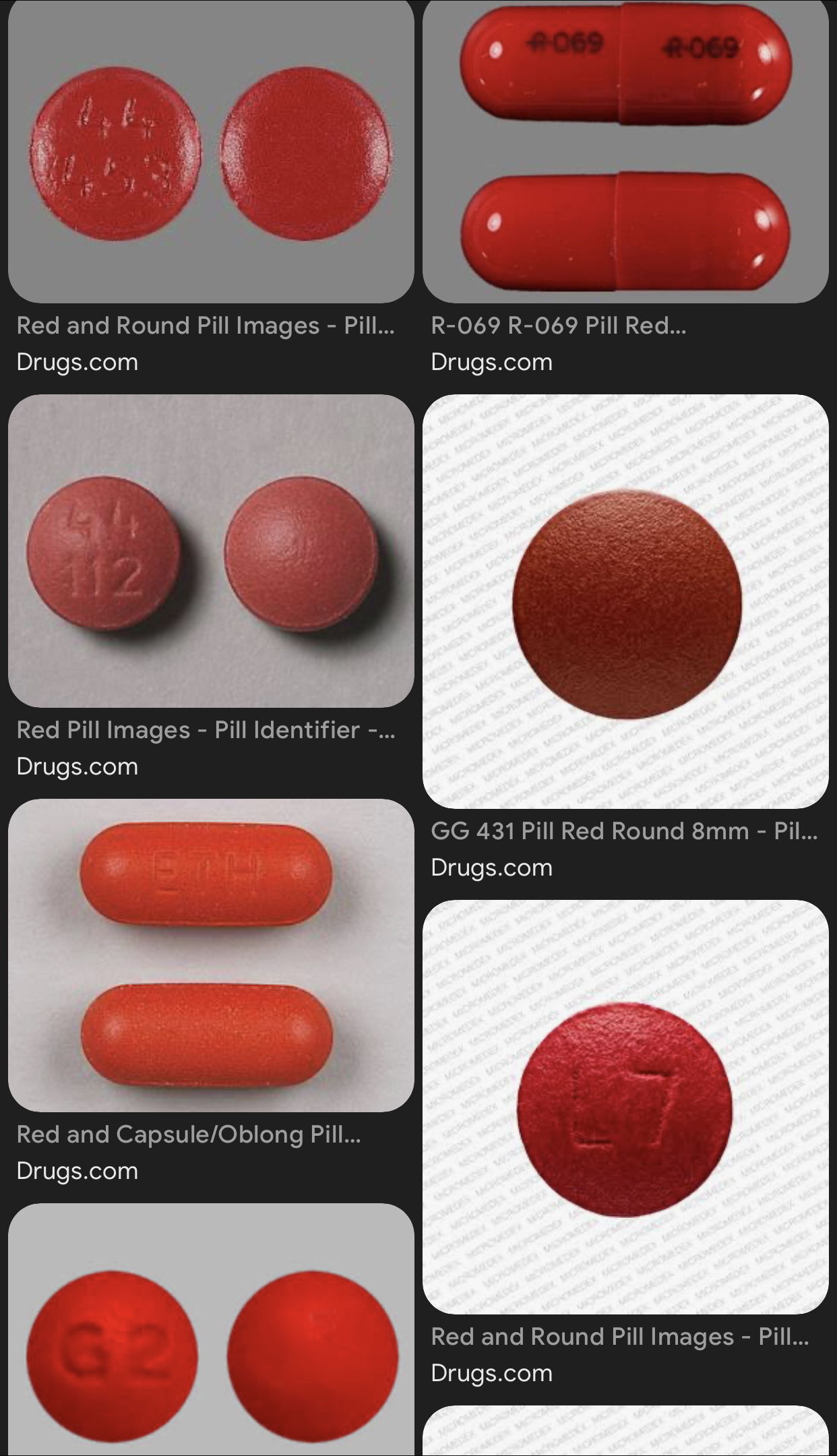Open the GG 431 red round pill image

pyautogui.click(x=625, y=601)
